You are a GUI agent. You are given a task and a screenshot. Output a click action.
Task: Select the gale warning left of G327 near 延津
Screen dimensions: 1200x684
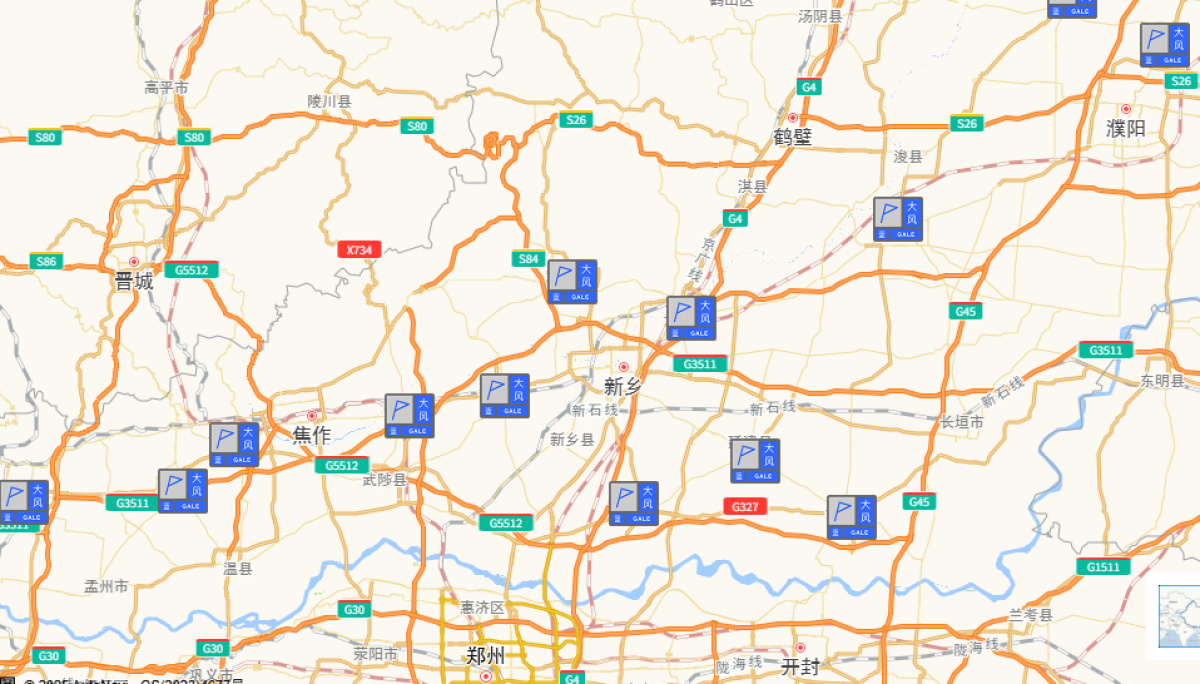pyautogui.click(x=755, y=461)
